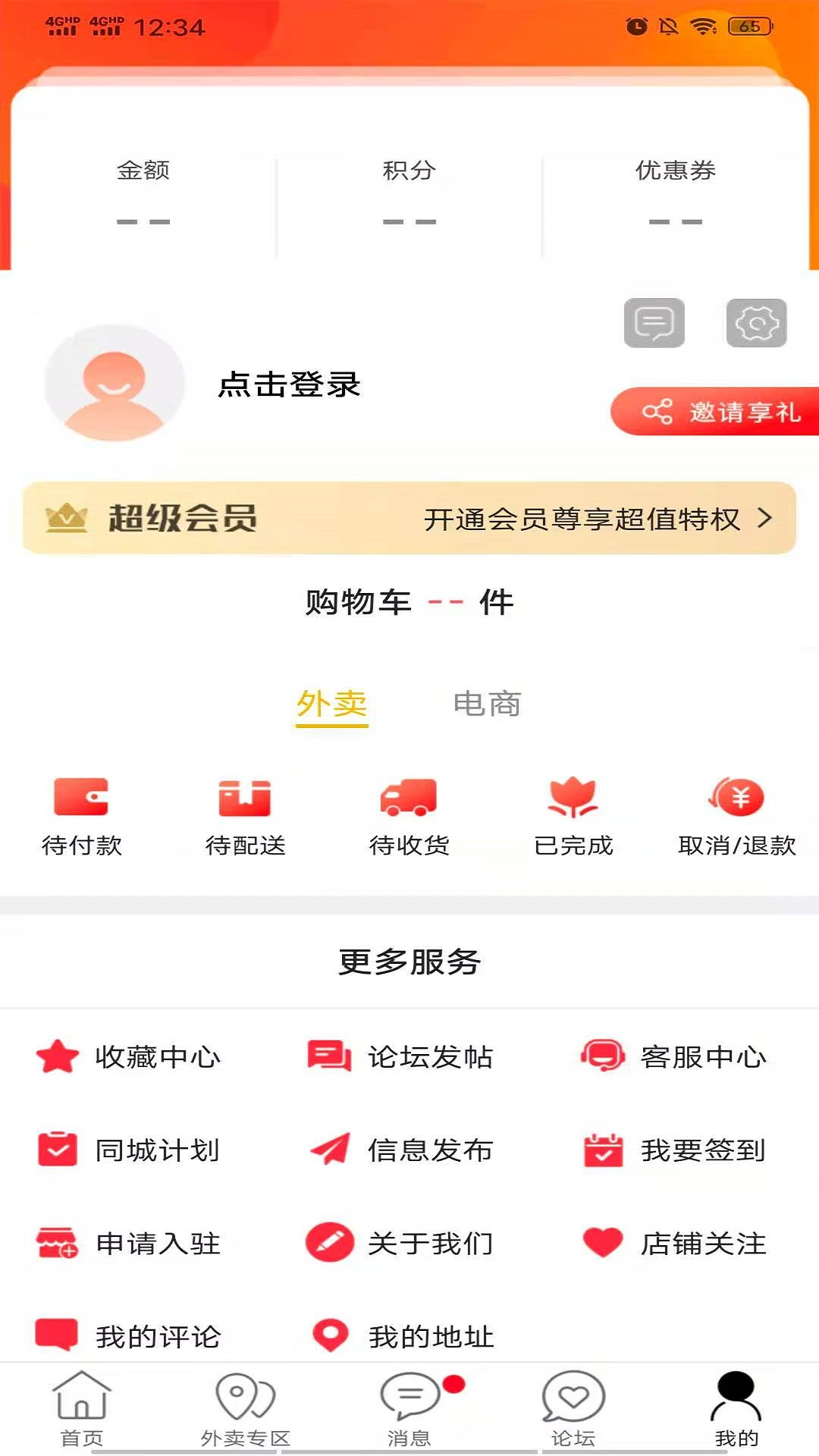This screenshot has width=819, height=1456.
Task: Open 信息发布
Action: pos(401,1150)
